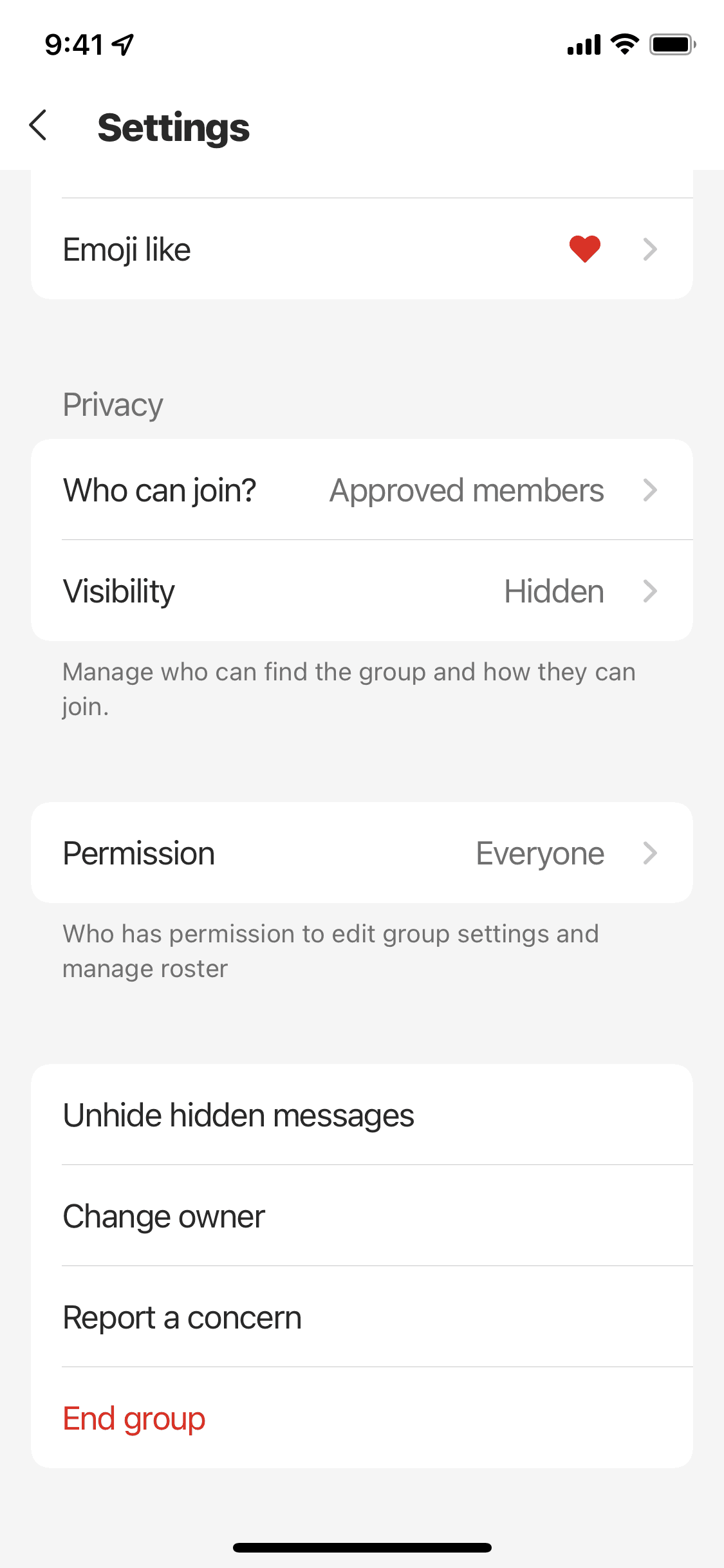Select Unhide hidden messages
Image resolution: width=724 pixels, height=1568 pixels.
[360, 1115]
